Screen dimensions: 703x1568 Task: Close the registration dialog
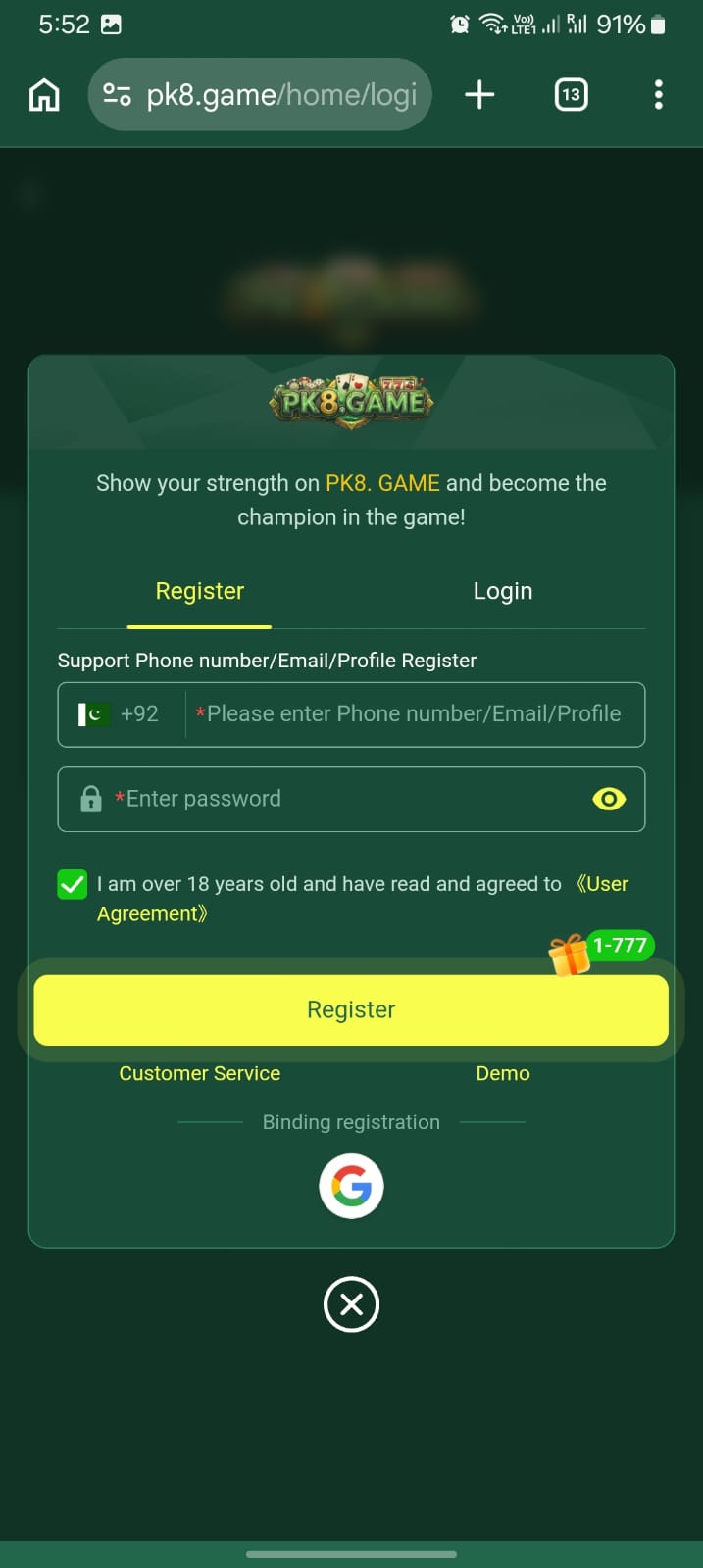[x=351, y=1304]
